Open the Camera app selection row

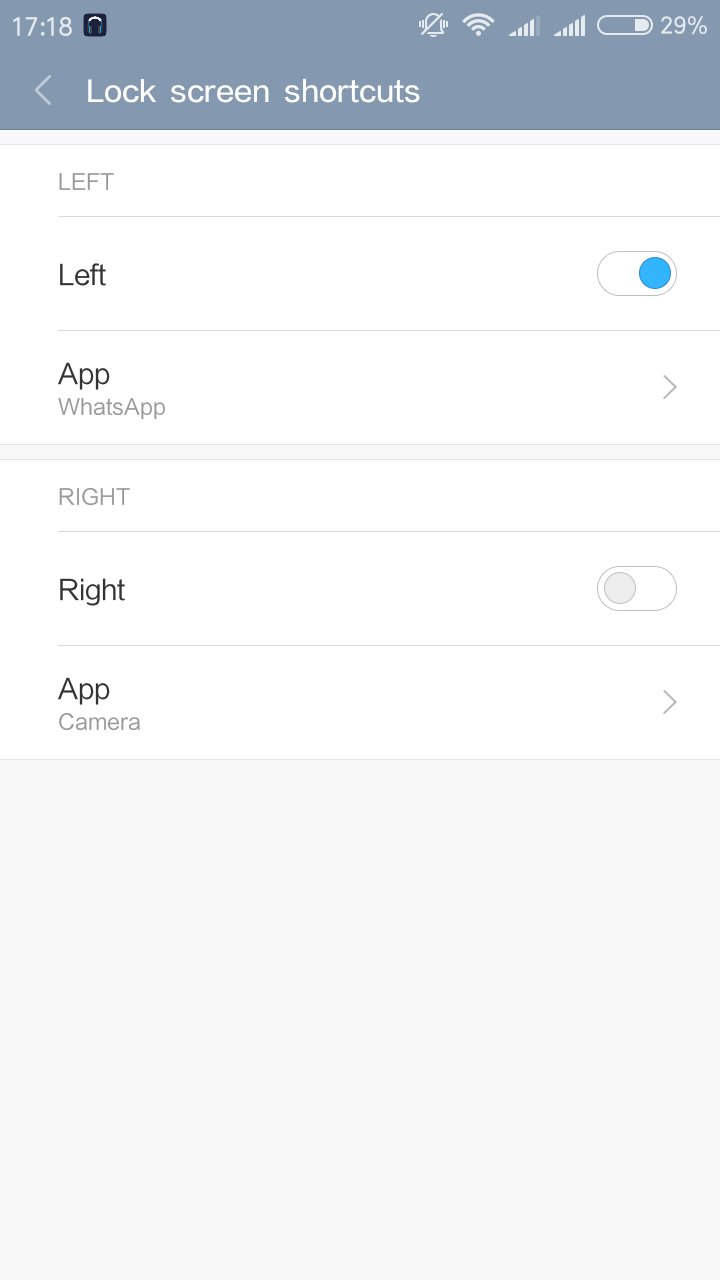pyautogui.click(x=360, y=703)
